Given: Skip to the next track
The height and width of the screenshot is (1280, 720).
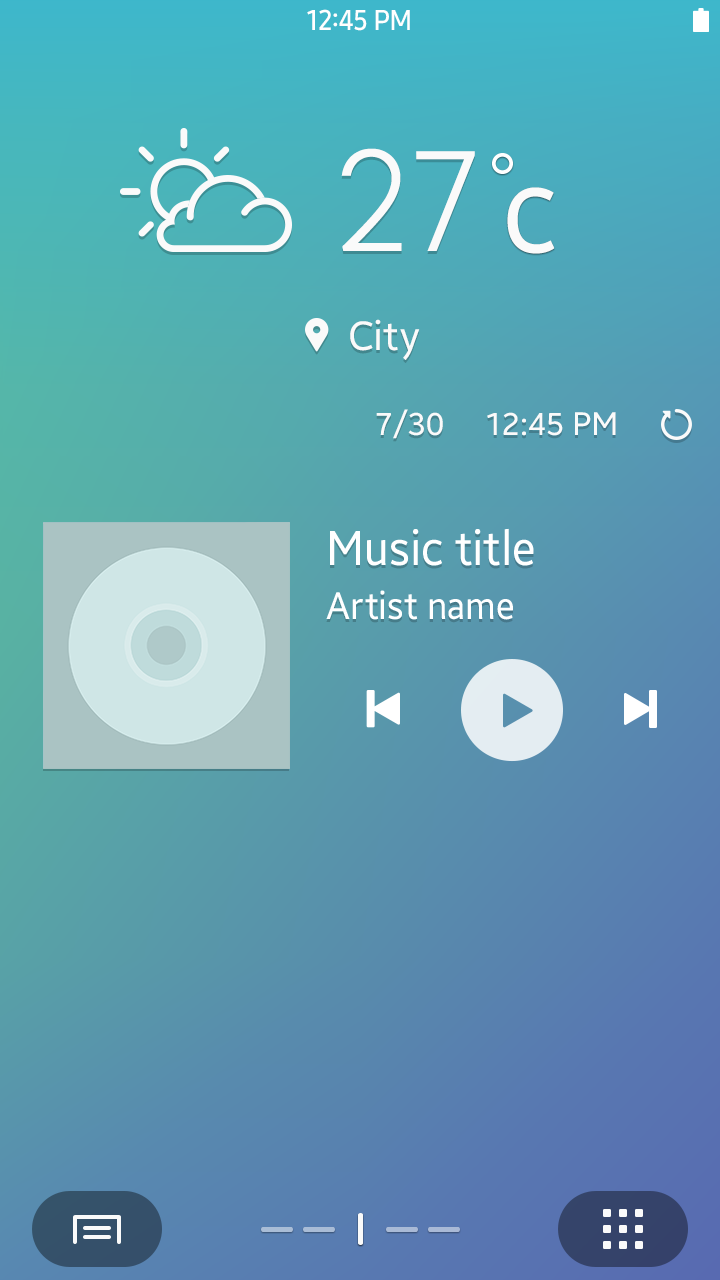Looking at the screenshot, I should (x=640, y=709).
